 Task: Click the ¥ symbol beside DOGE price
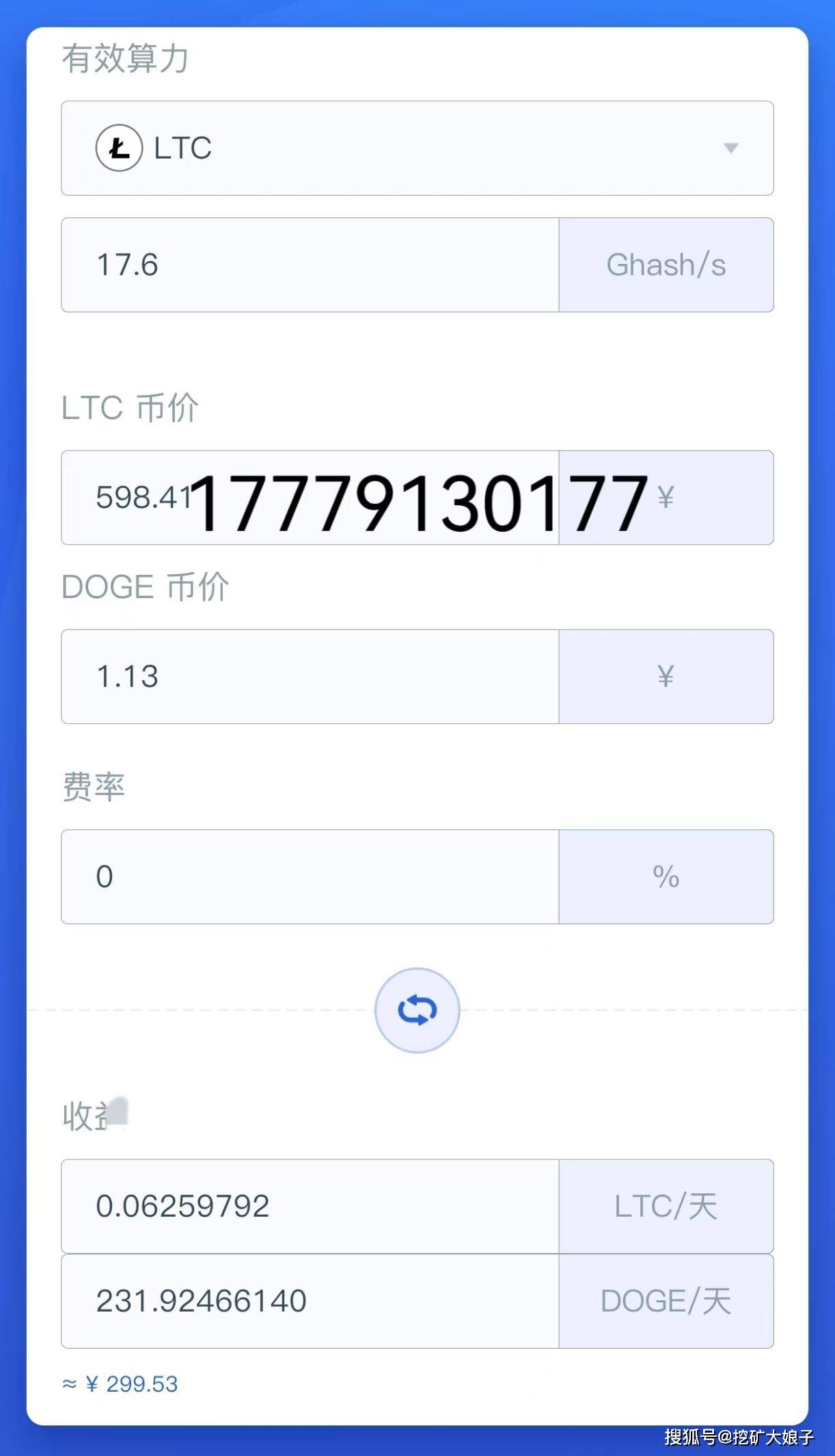tap(666, 675)
